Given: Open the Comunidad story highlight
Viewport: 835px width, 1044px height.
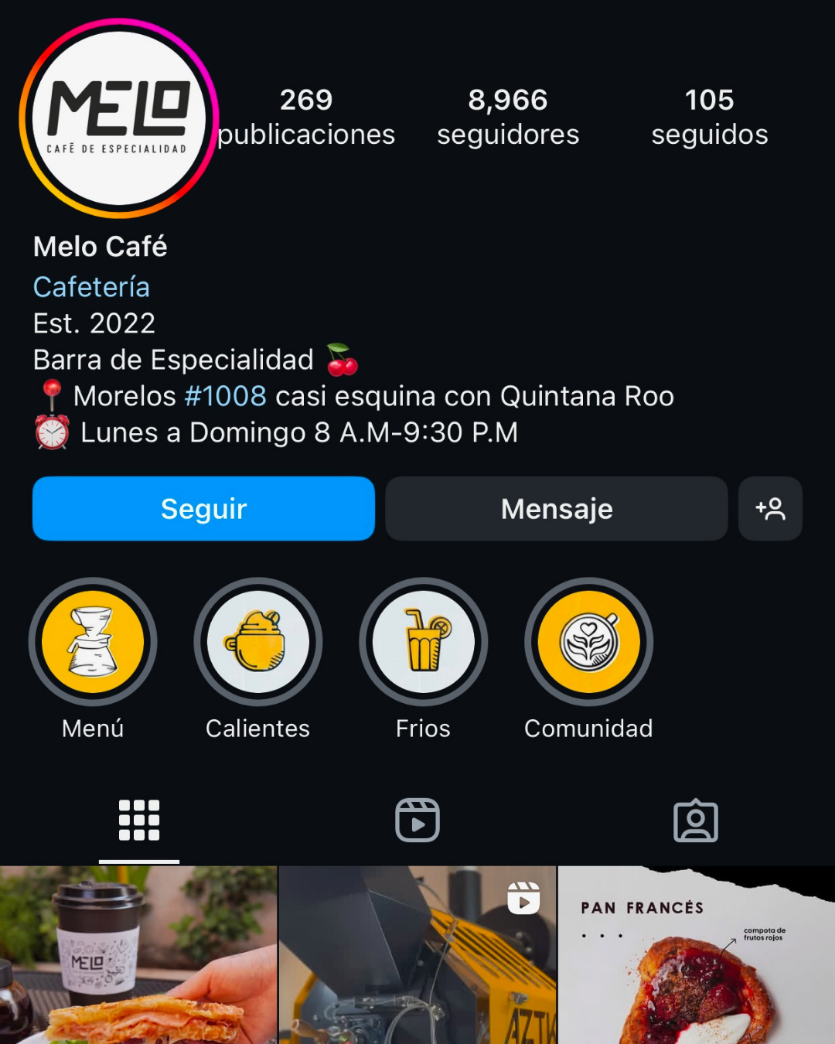Looking at the screenshot, I should click(588, 642).
